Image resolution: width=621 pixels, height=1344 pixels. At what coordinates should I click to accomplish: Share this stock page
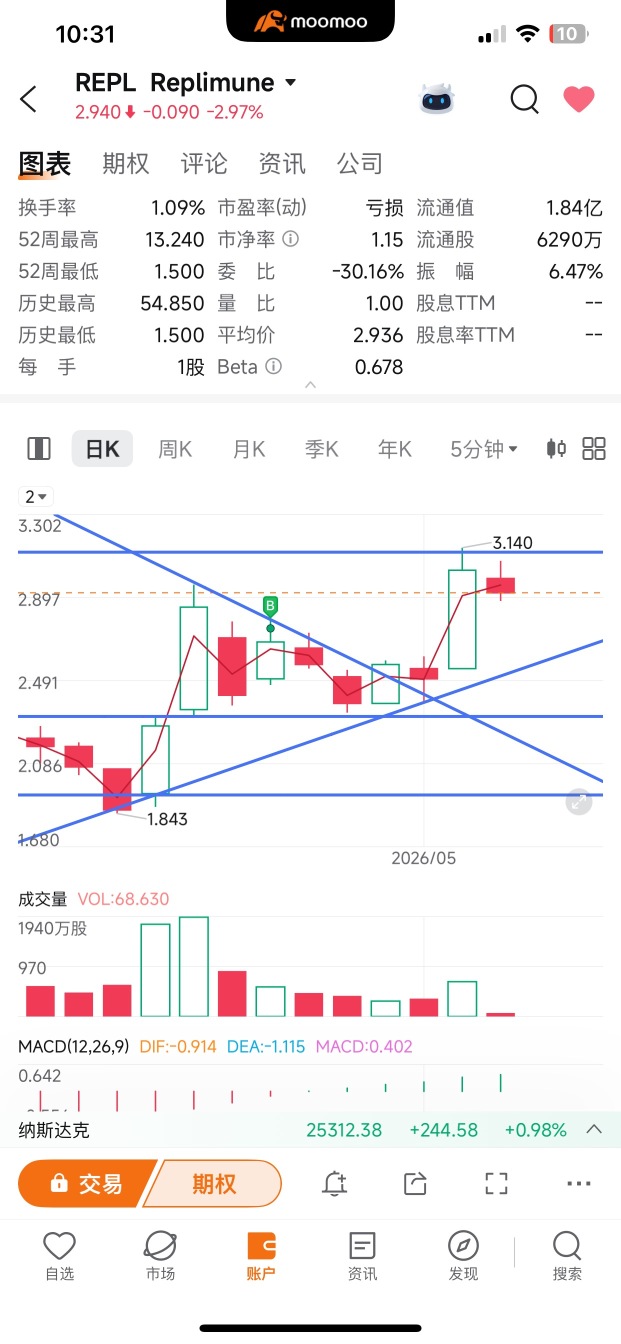(x=416, y=1184)
